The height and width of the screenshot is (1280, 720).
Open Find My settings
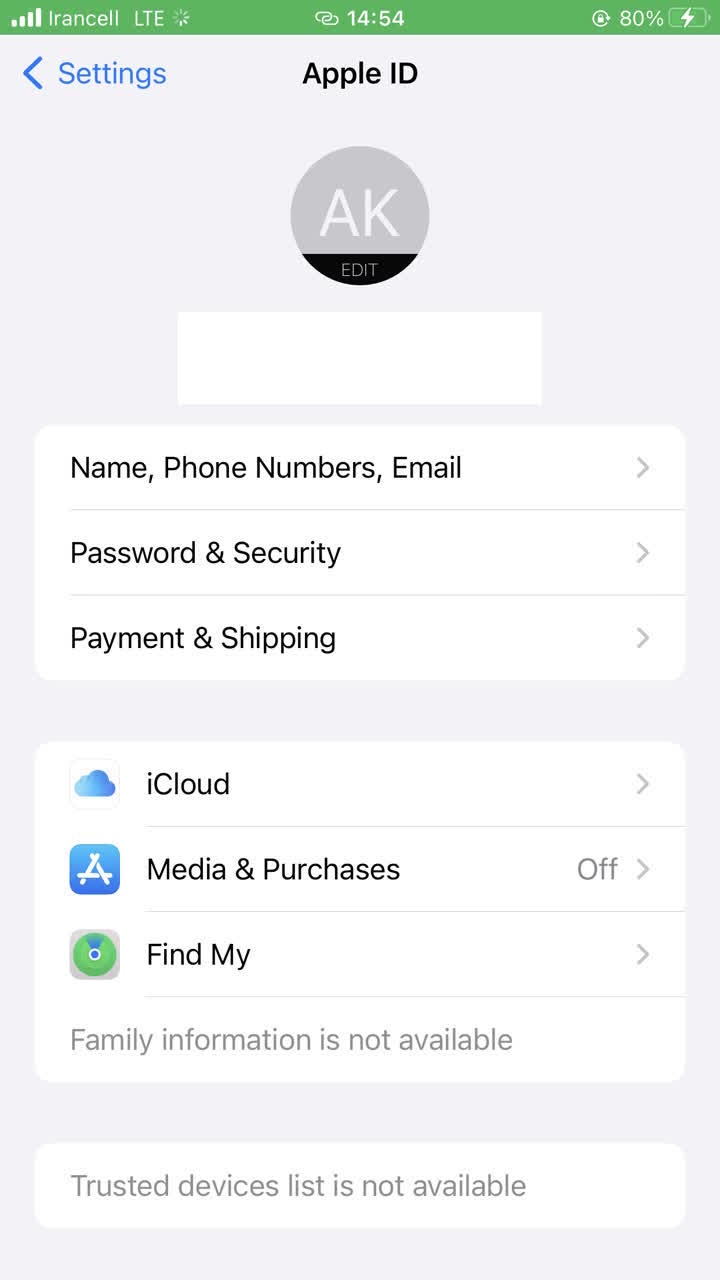tap(360, 954)
